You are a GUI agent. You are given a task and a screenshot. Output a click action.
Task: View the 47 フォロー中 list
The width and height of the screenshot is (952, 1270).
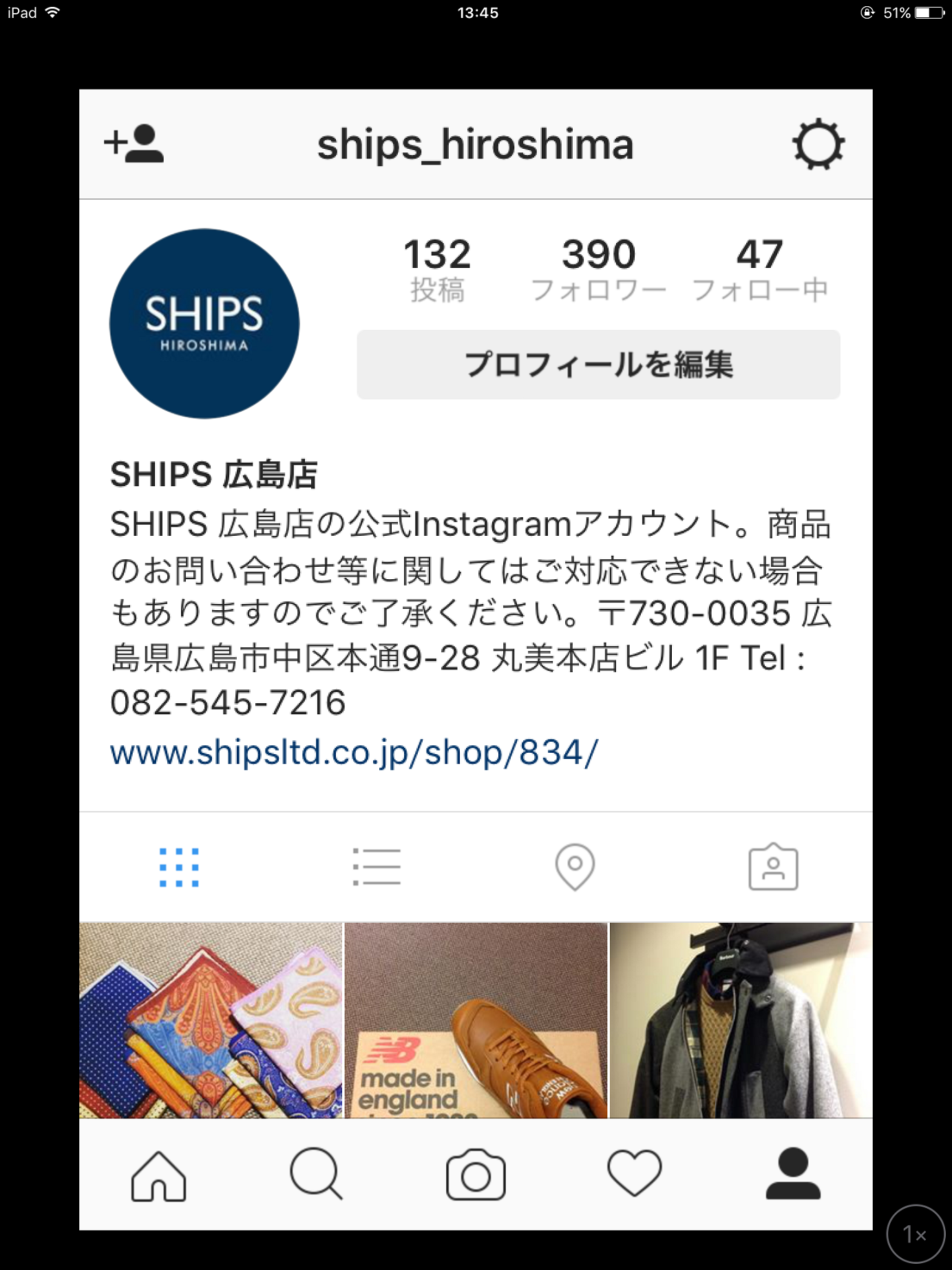click(x=759, y=269)
